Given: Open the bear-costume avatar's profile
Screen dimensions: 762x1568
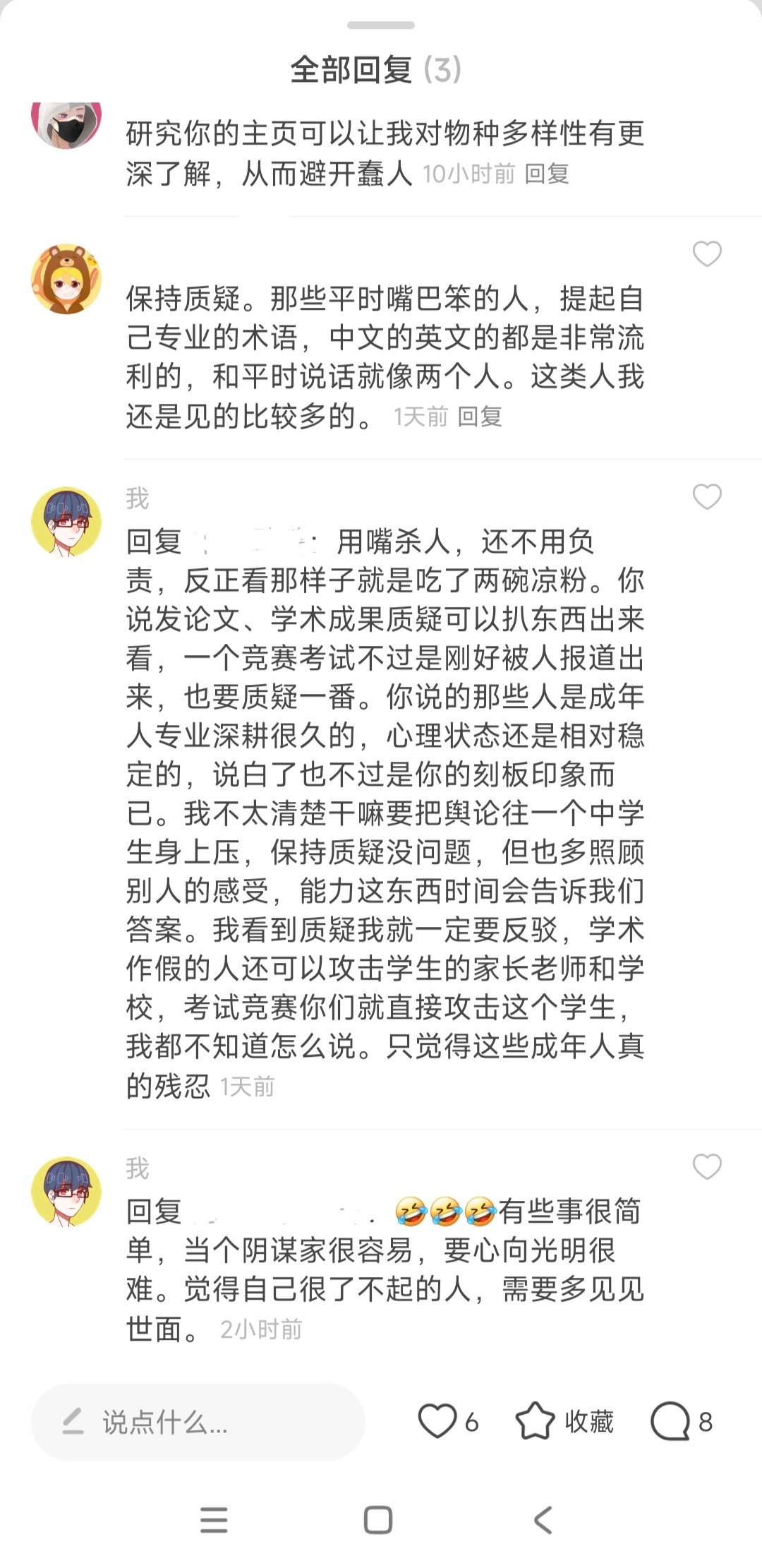Looking at the screenshot, I should pos(66,280).
